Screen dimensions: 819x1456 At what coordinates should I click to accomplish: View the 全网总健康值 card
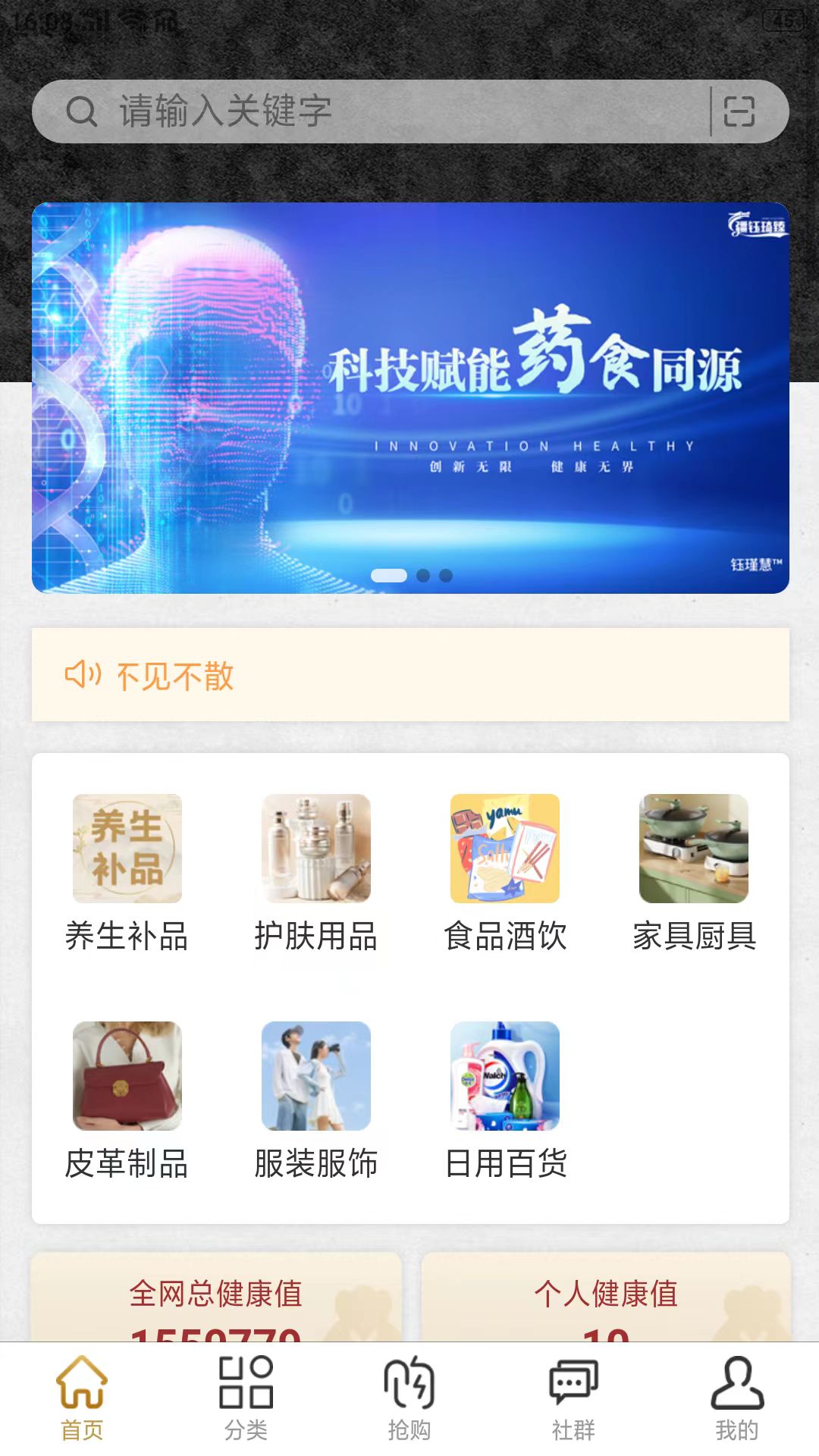pyautogui.click(x=216, y=1298)
